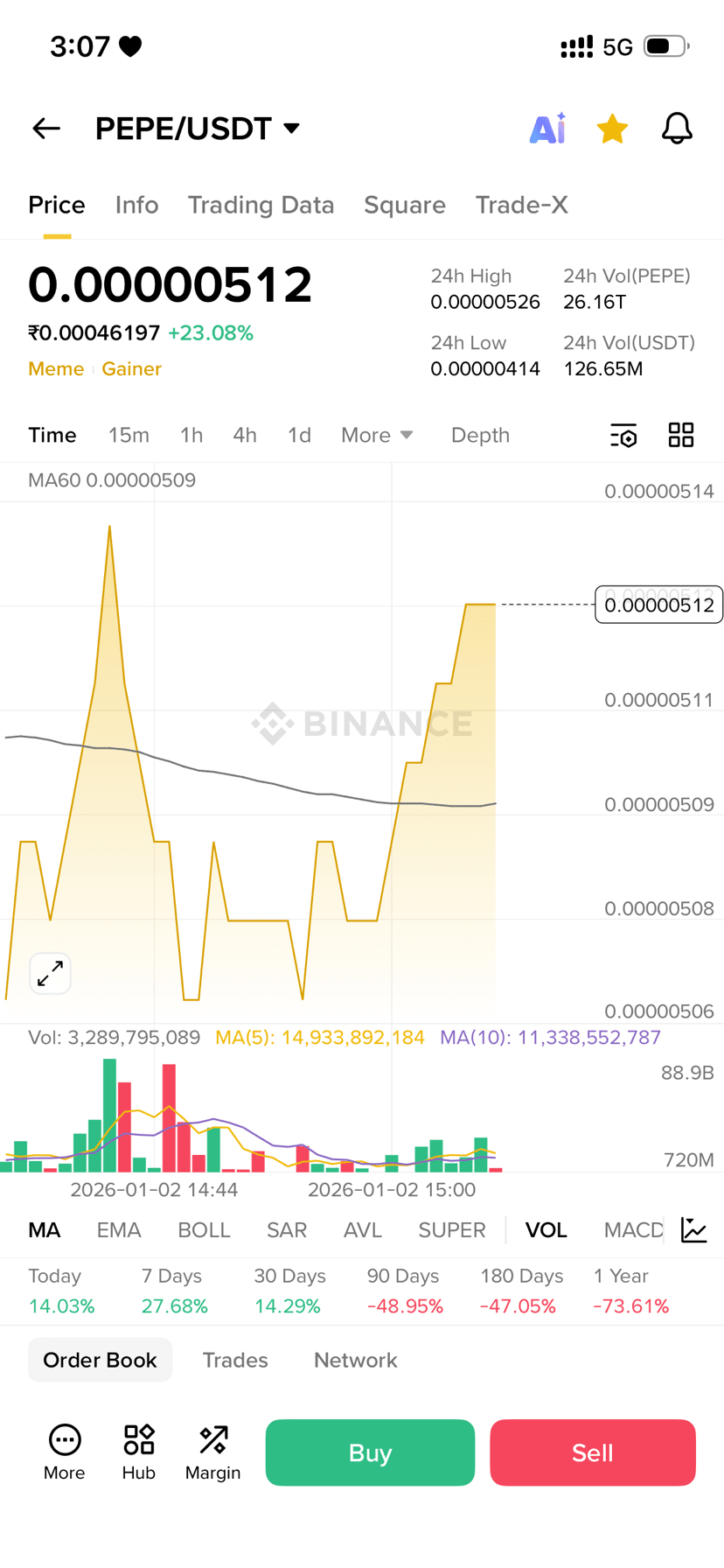
Task: Show the Depth chart
Action: pos(480,435)
